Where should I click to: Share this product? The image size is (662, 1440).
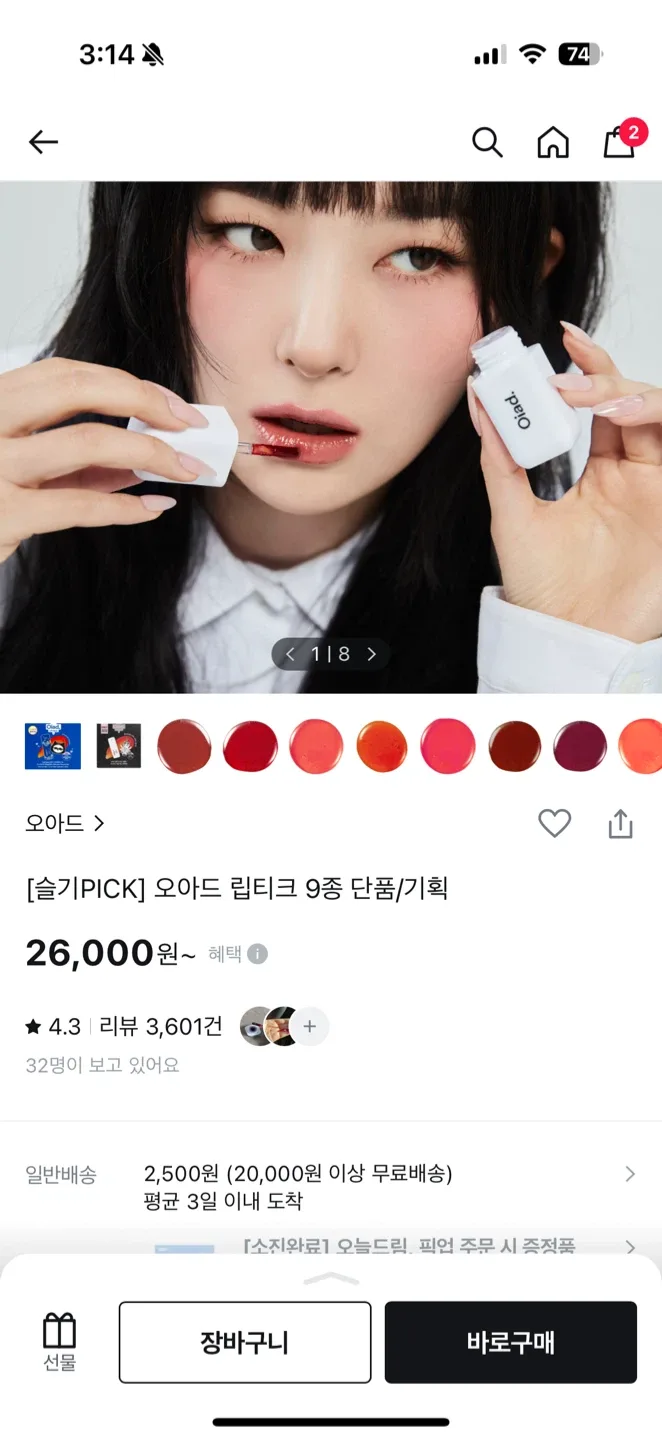[x=620, y=824]
